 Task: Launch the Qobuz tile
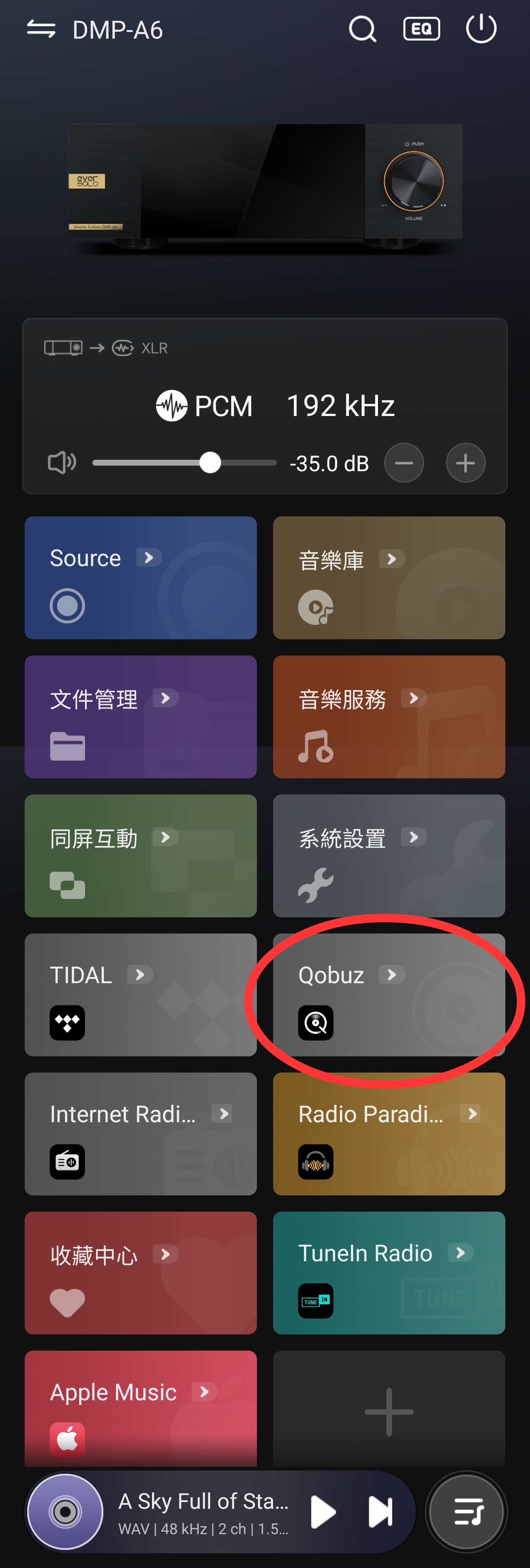(389, 995)
